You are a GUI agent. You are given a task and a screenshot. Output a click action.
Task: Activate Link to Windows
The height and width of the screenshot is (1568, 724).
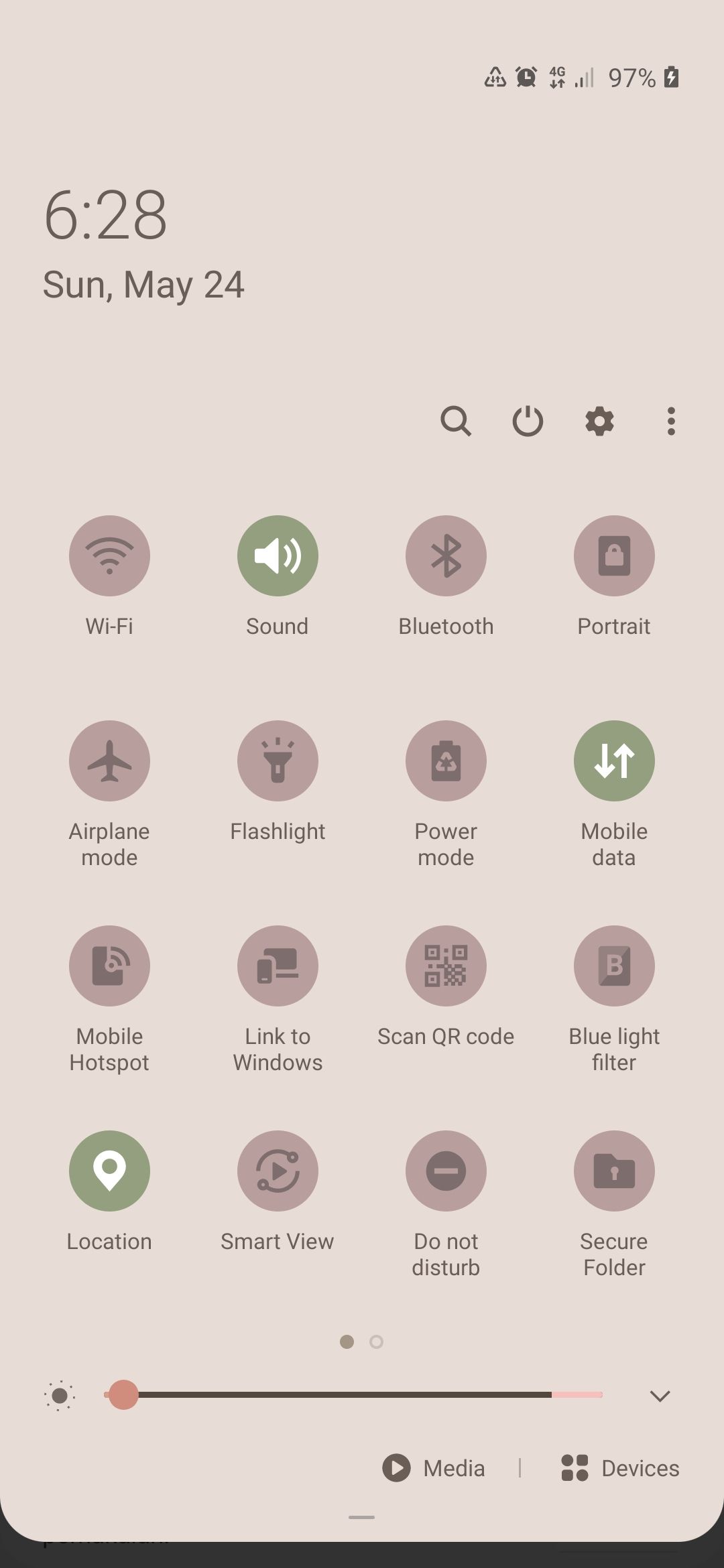(x=278, y=966)
